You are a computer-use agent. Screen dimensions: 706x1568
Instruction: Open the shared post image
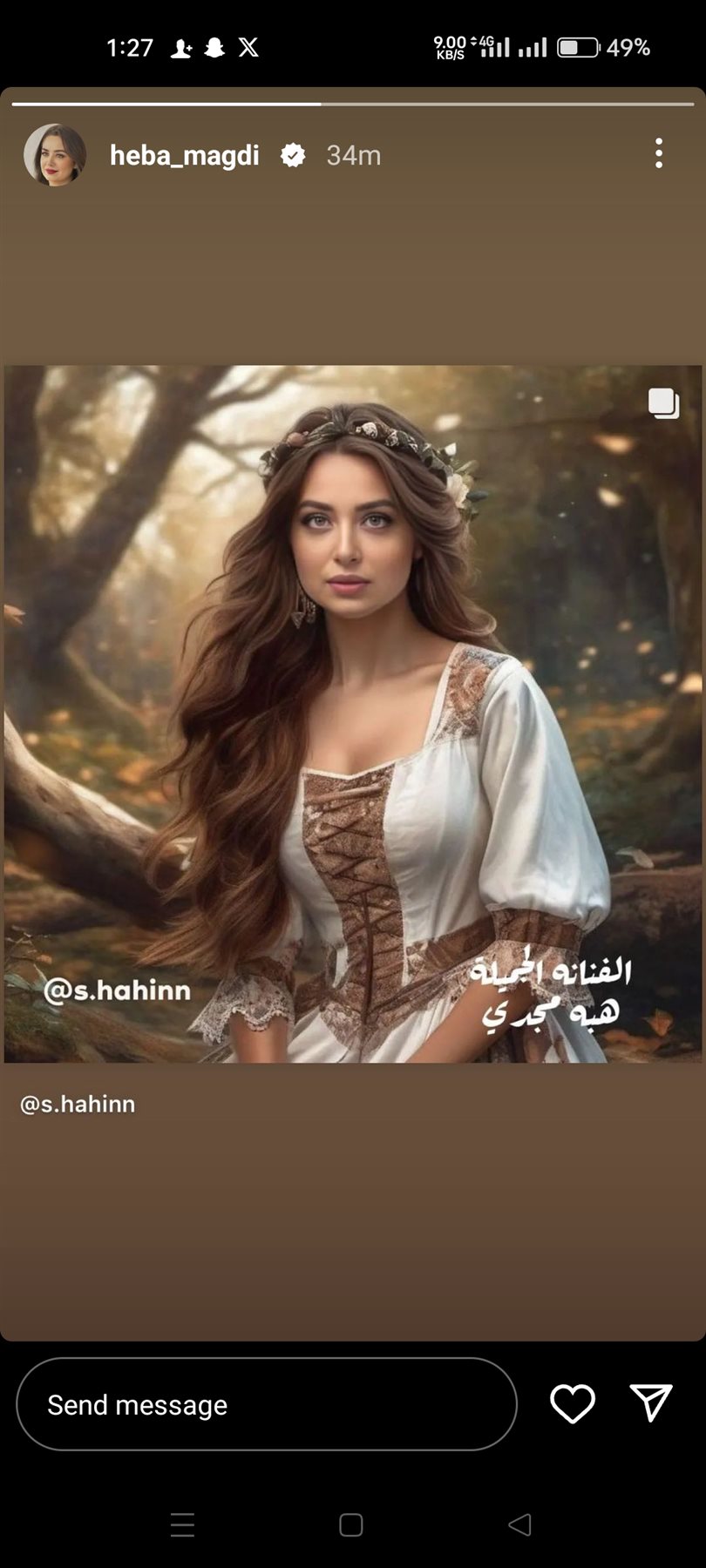click(x=352, y=713)
